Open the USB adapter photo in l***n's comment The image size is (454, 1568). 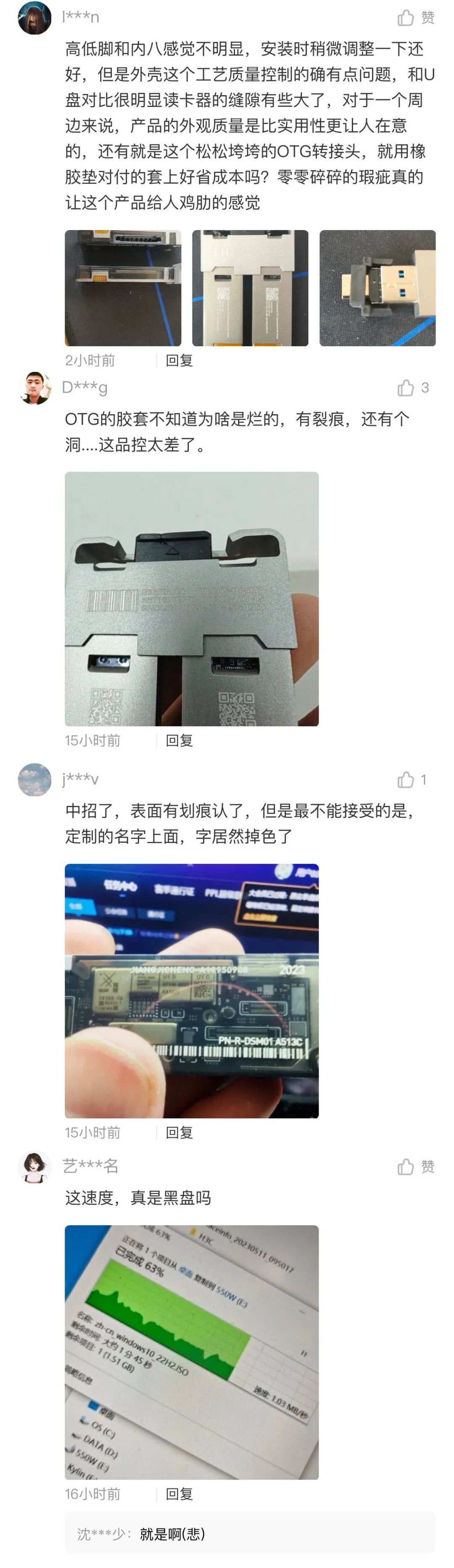pyautogui.click(x=377, y=288)
